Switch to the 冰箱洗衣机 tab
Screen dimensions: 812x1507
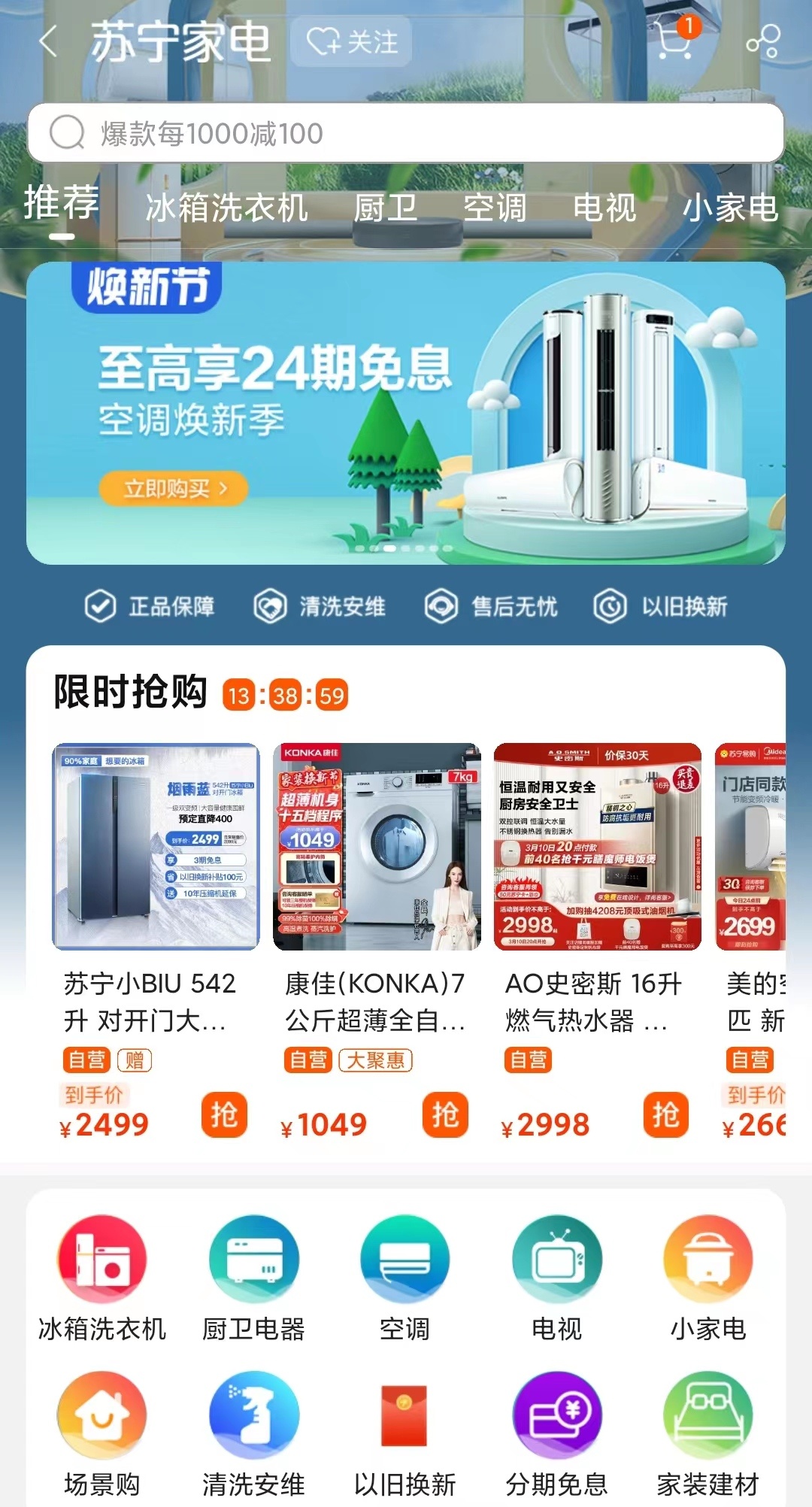pyautogui.click(x=226, y=208)
